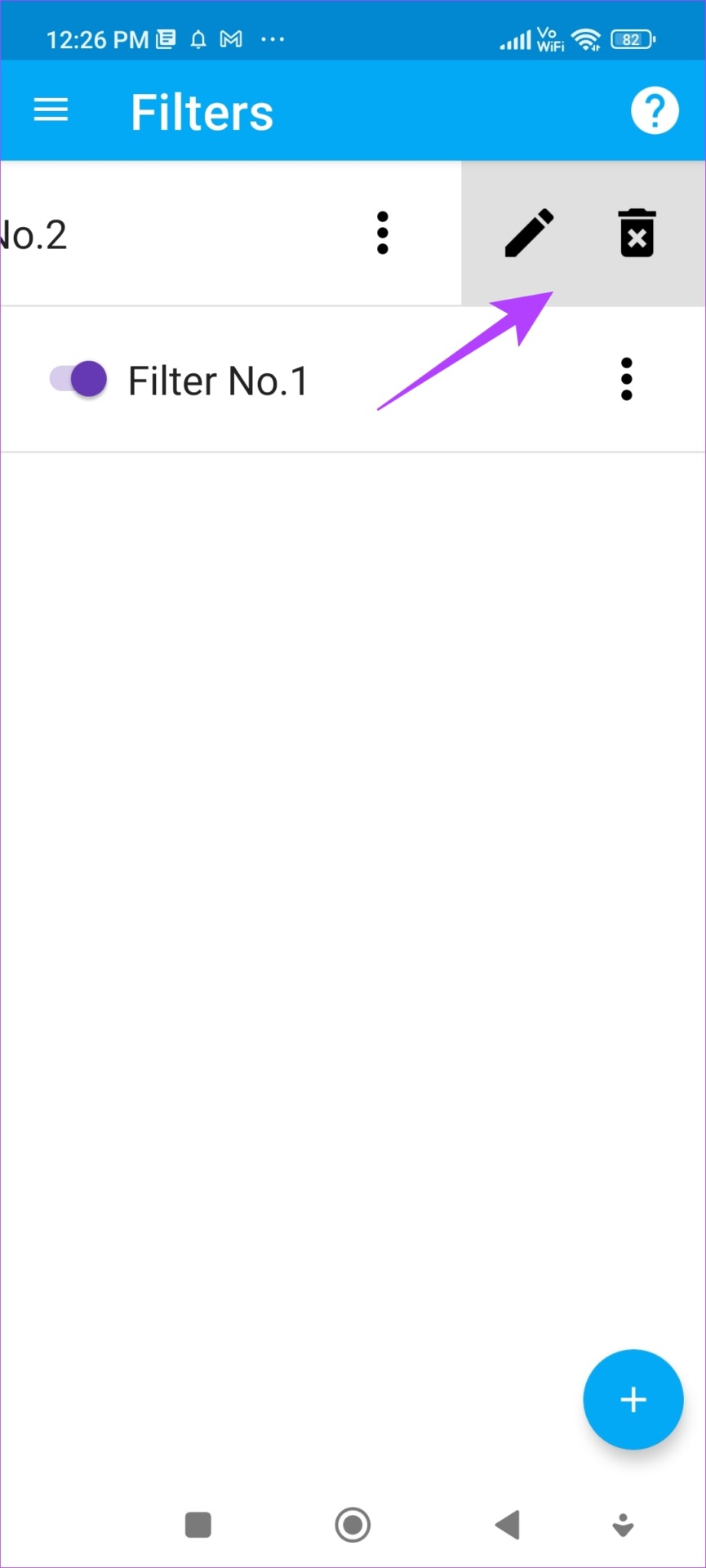Edit filter No.2 with the pencil icon

[x=529, y=234]
